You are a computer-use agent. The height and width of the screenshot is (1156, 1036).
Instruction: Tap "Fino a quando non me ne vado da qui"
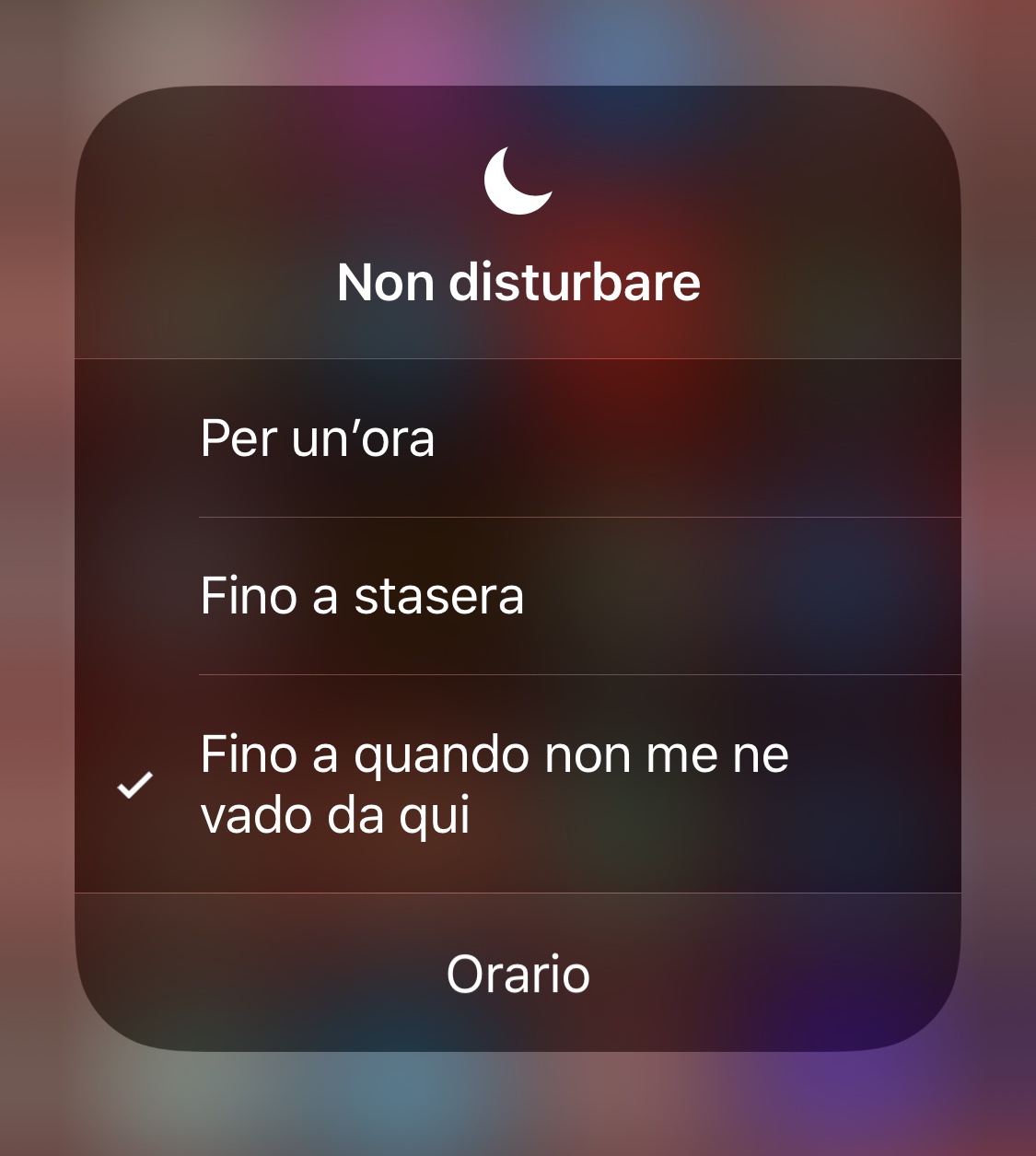[x=494, y=784]
